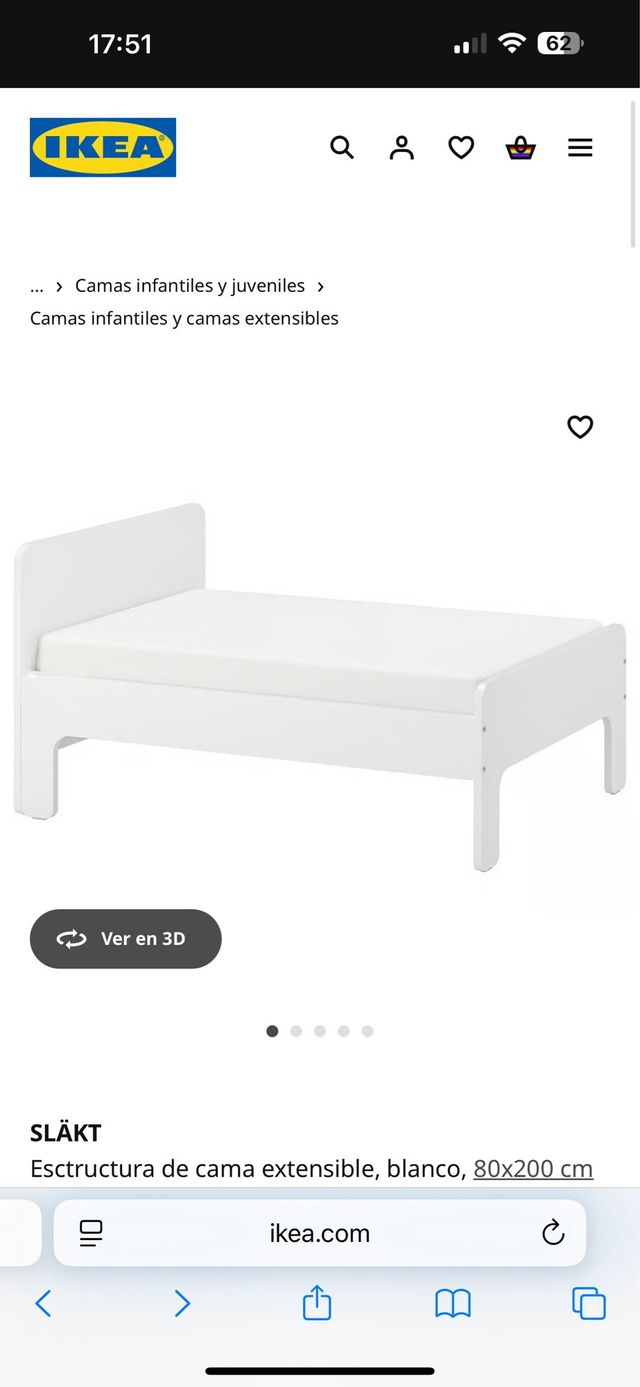Show all open tabs
The width and height of the screenshot is (640, 1387).
[588, 1303]
